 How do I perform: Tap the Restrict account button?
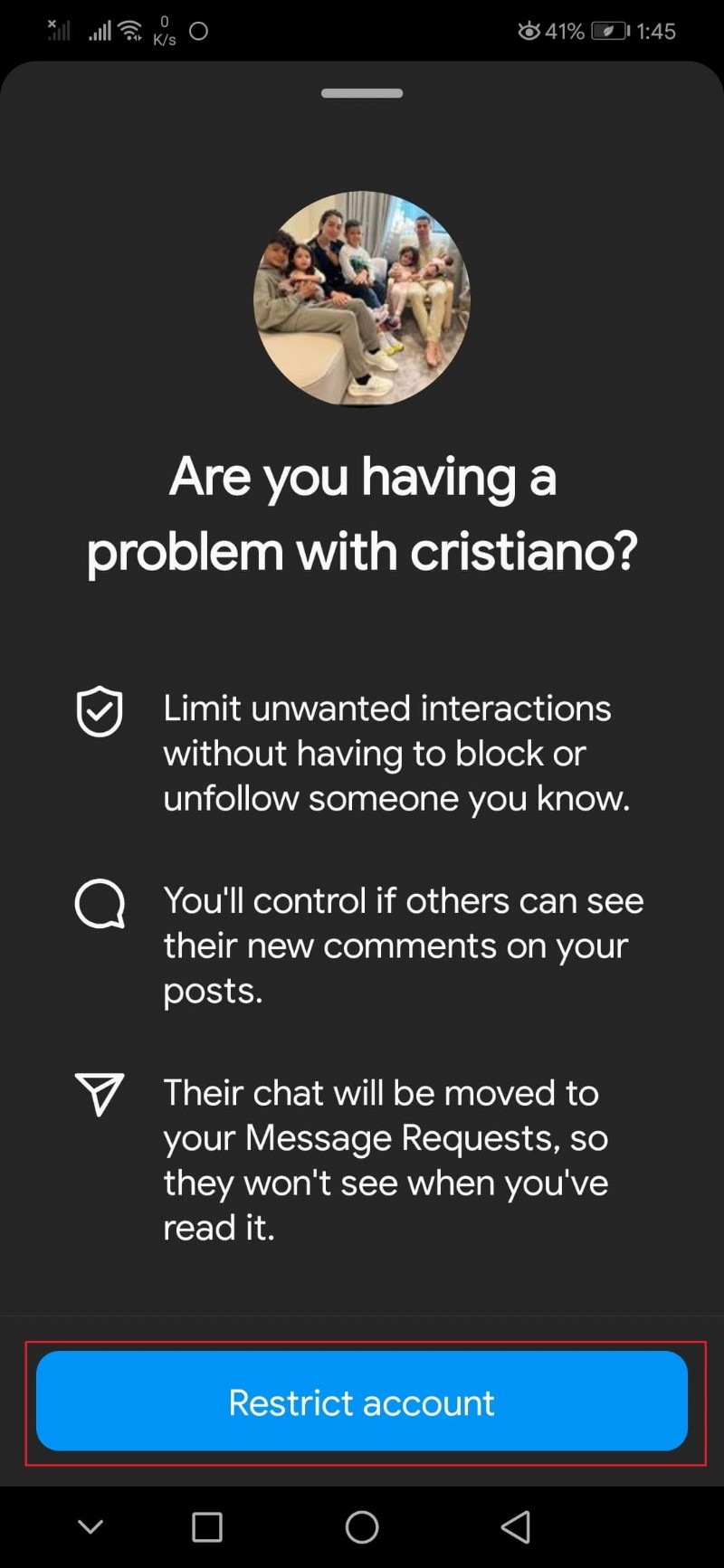pyautogui.click(x=362, y=1402)
